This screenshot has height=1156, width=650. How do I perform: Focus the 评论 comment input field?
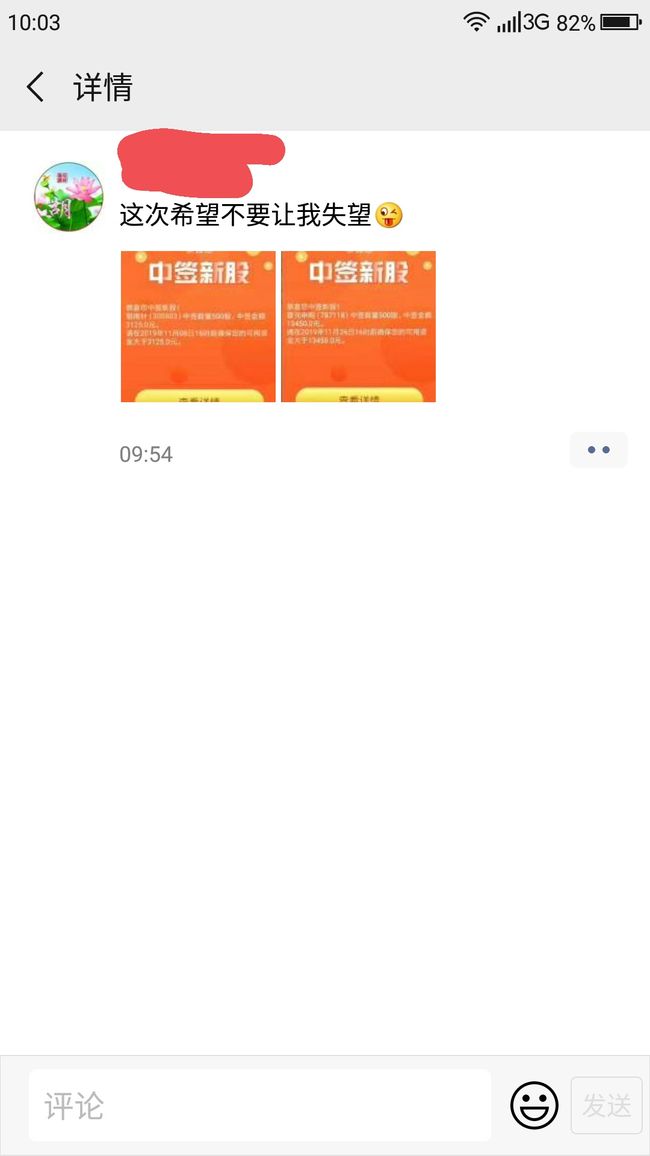tap(259, 1105)
